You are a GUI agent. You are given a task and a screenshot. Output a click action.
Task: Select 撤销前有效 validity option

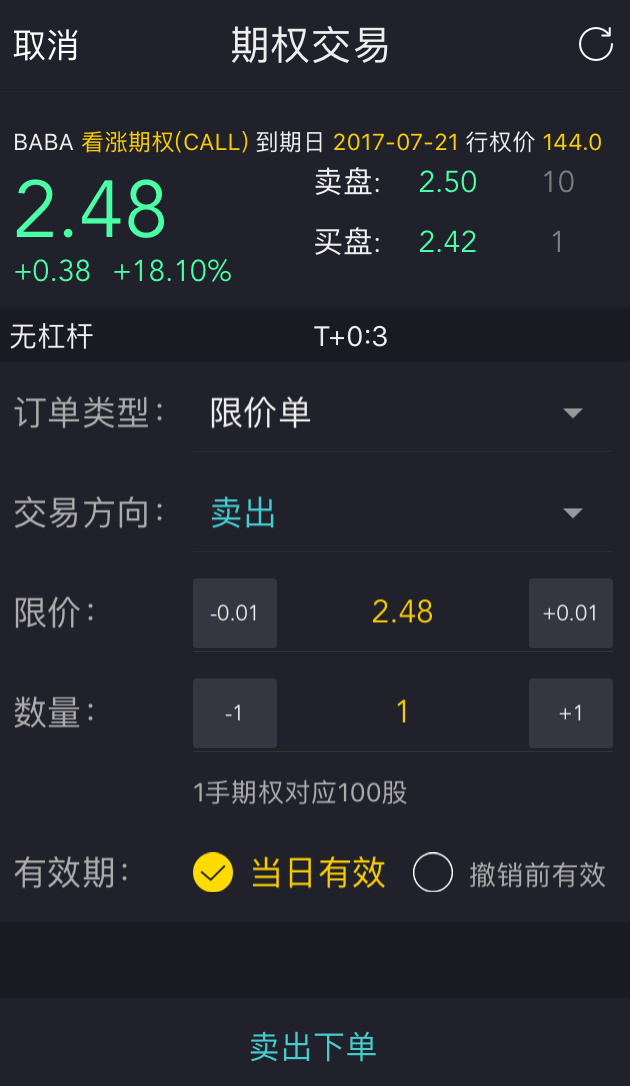tap(510, 873)
